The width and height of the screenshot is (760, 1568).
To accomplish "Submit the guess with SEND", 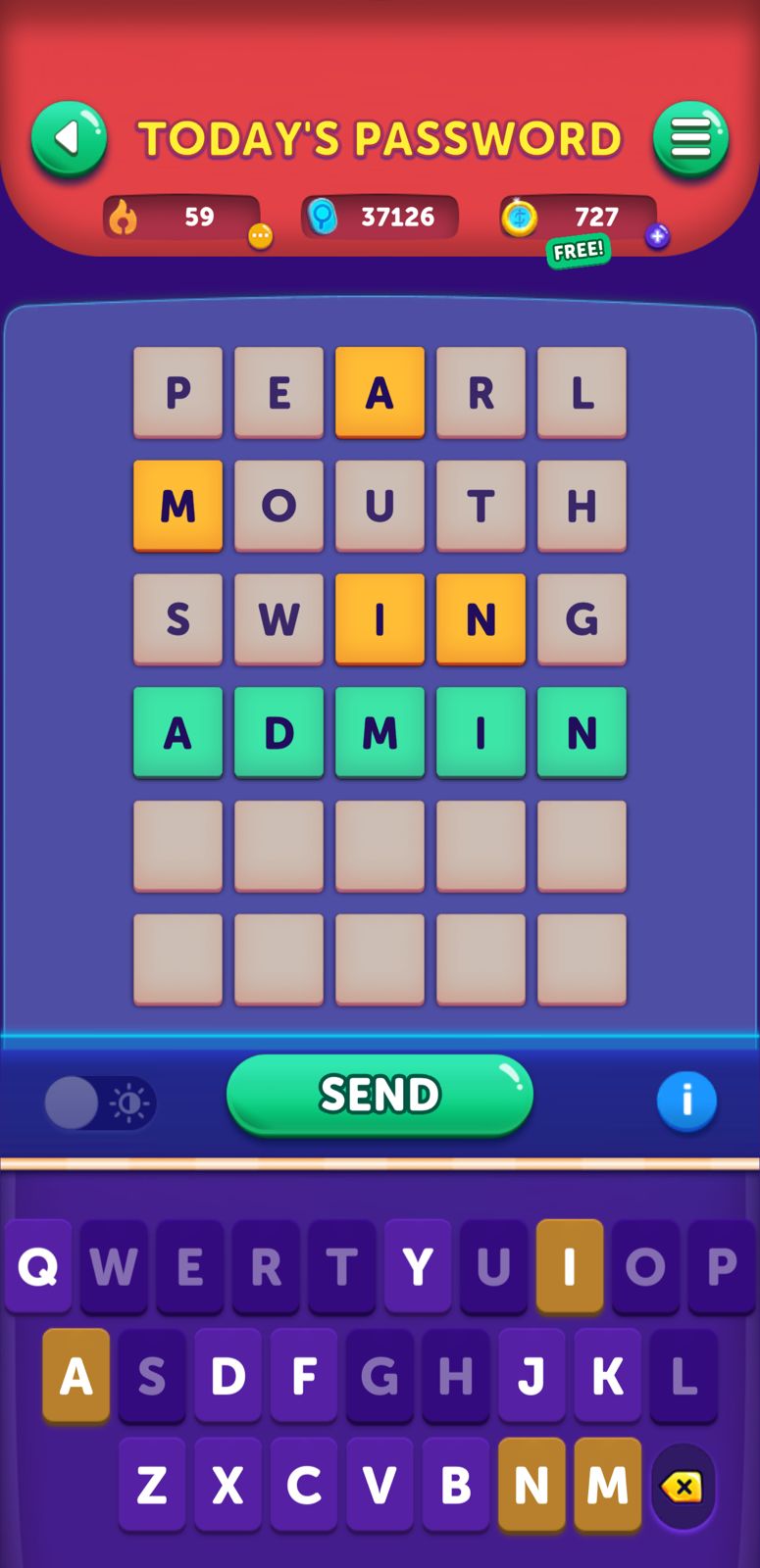I will pos(380,1095).
